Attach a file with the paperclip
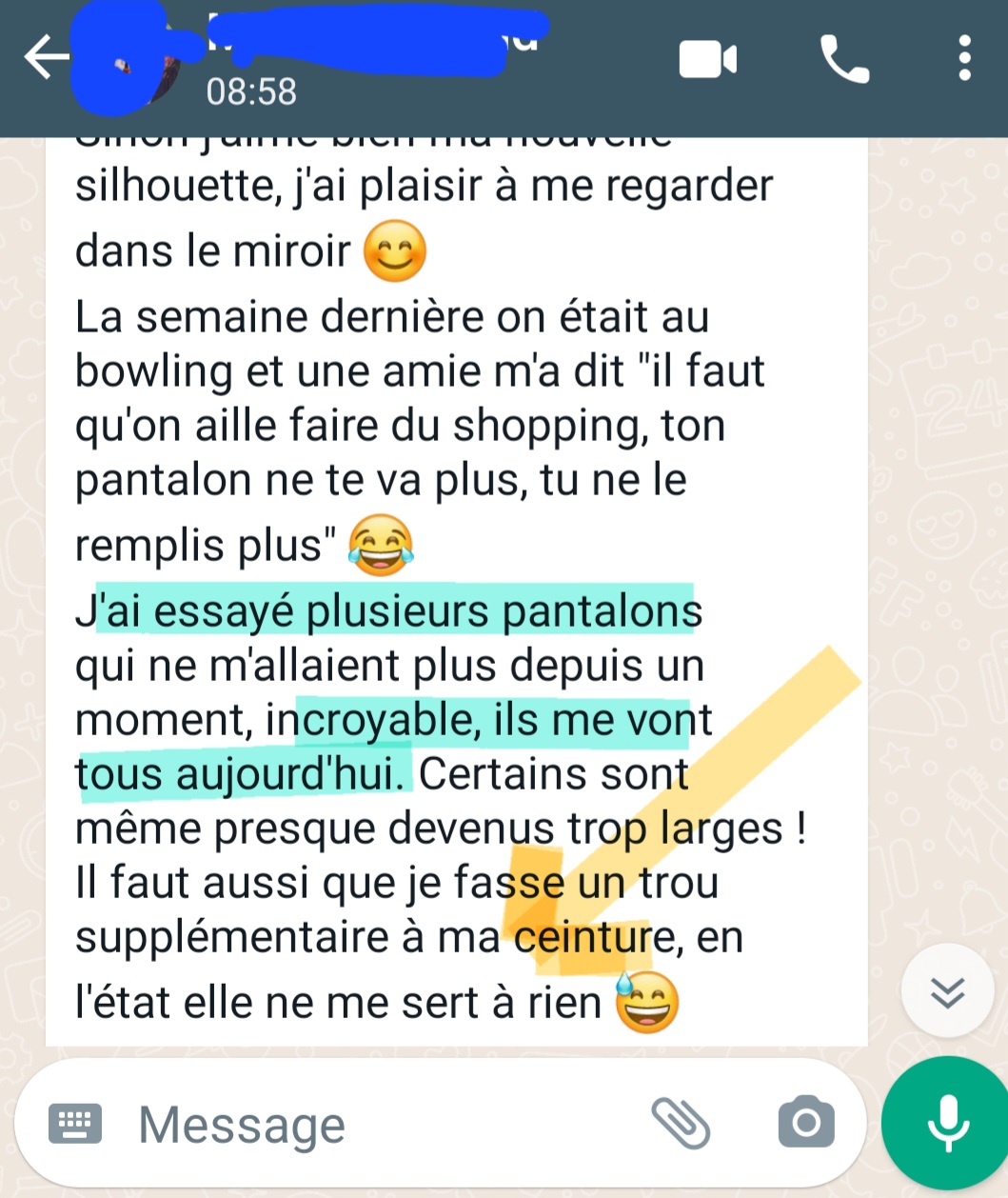This screenshot has height=1198, width=1008. (681, 1123)
